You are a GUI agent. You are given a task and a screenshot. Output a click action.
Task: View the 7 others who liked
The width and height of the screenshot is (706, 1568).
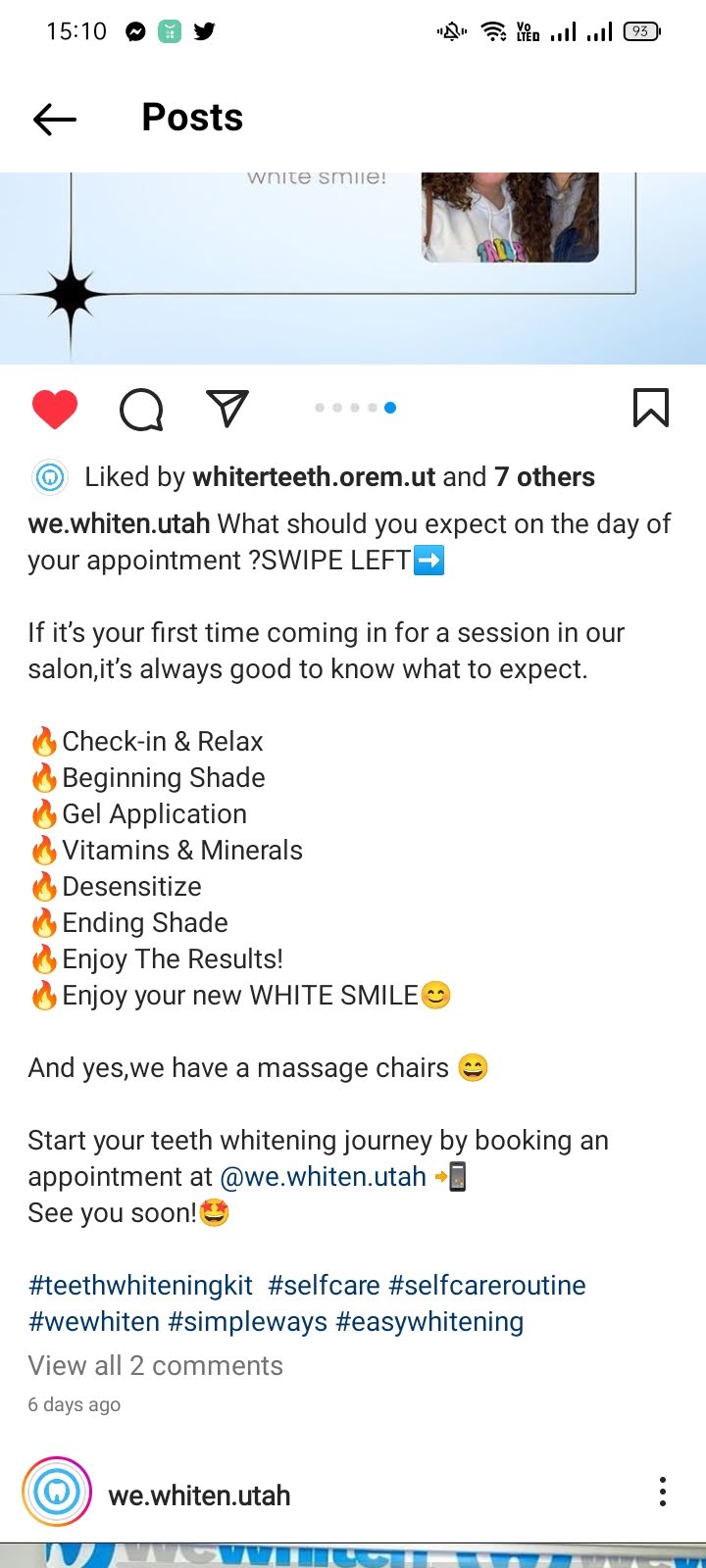click(x=545, y=477)
